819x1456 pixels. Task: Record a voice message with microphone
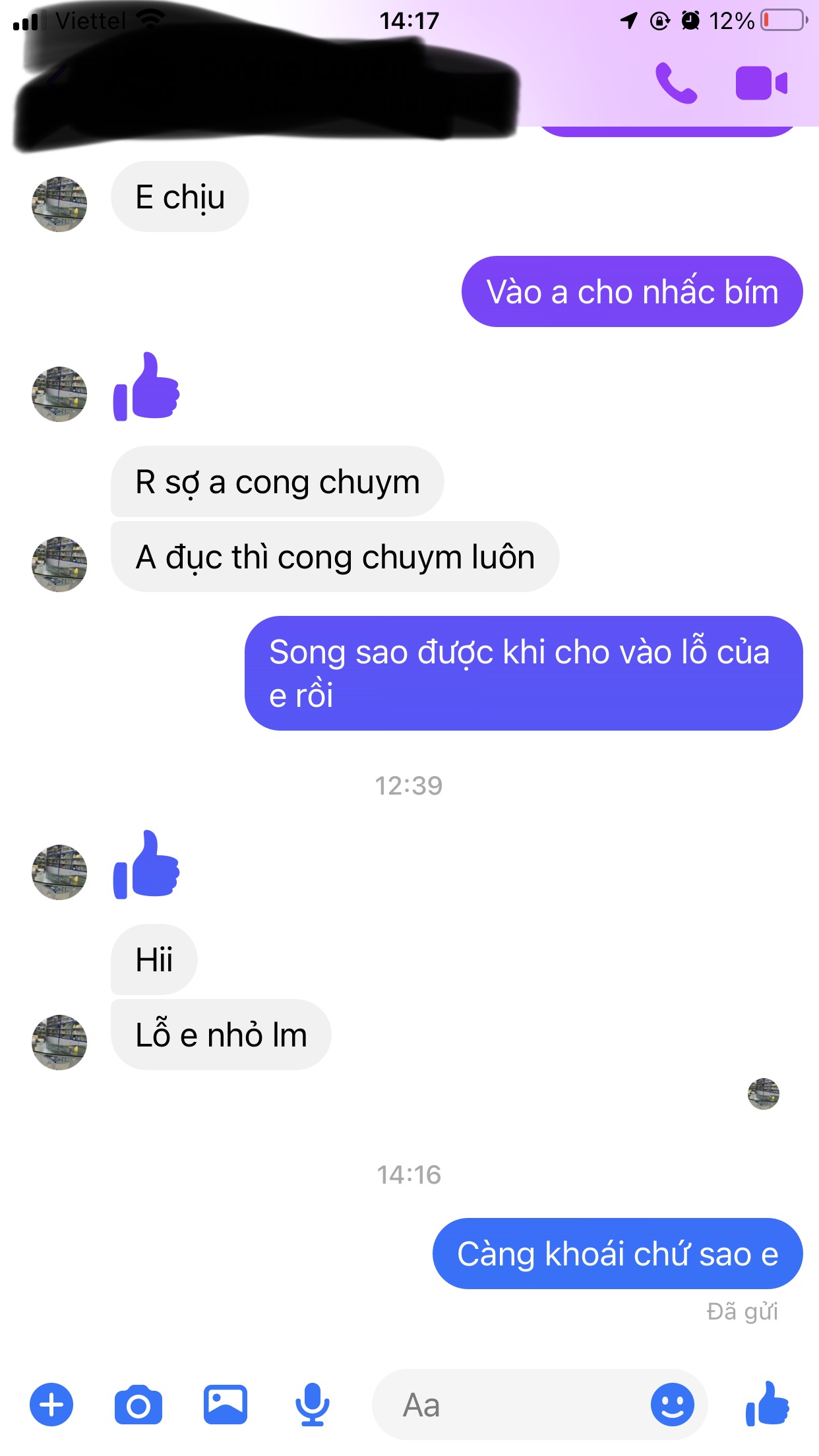[x=312, y=1405]
